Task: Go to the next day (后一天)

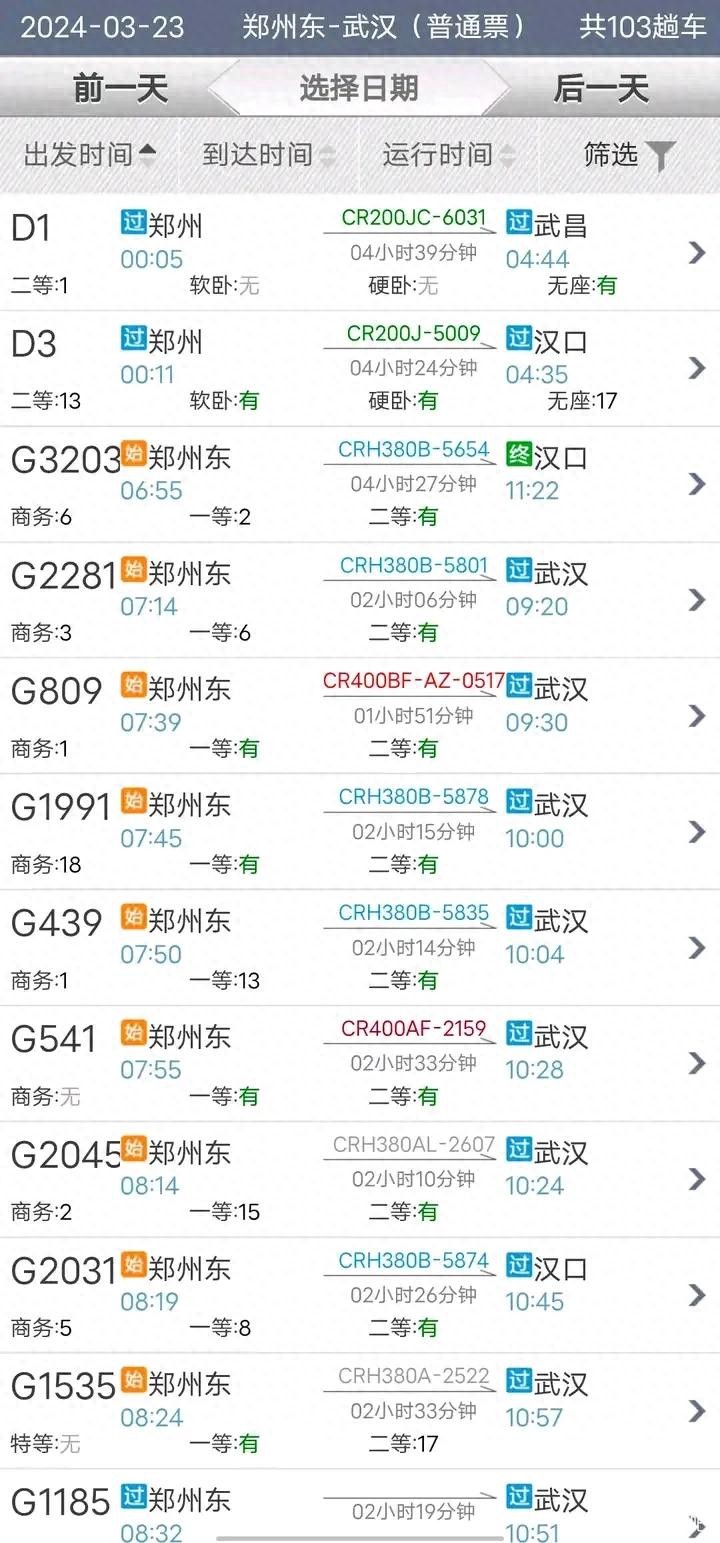Action: point(600,89)
